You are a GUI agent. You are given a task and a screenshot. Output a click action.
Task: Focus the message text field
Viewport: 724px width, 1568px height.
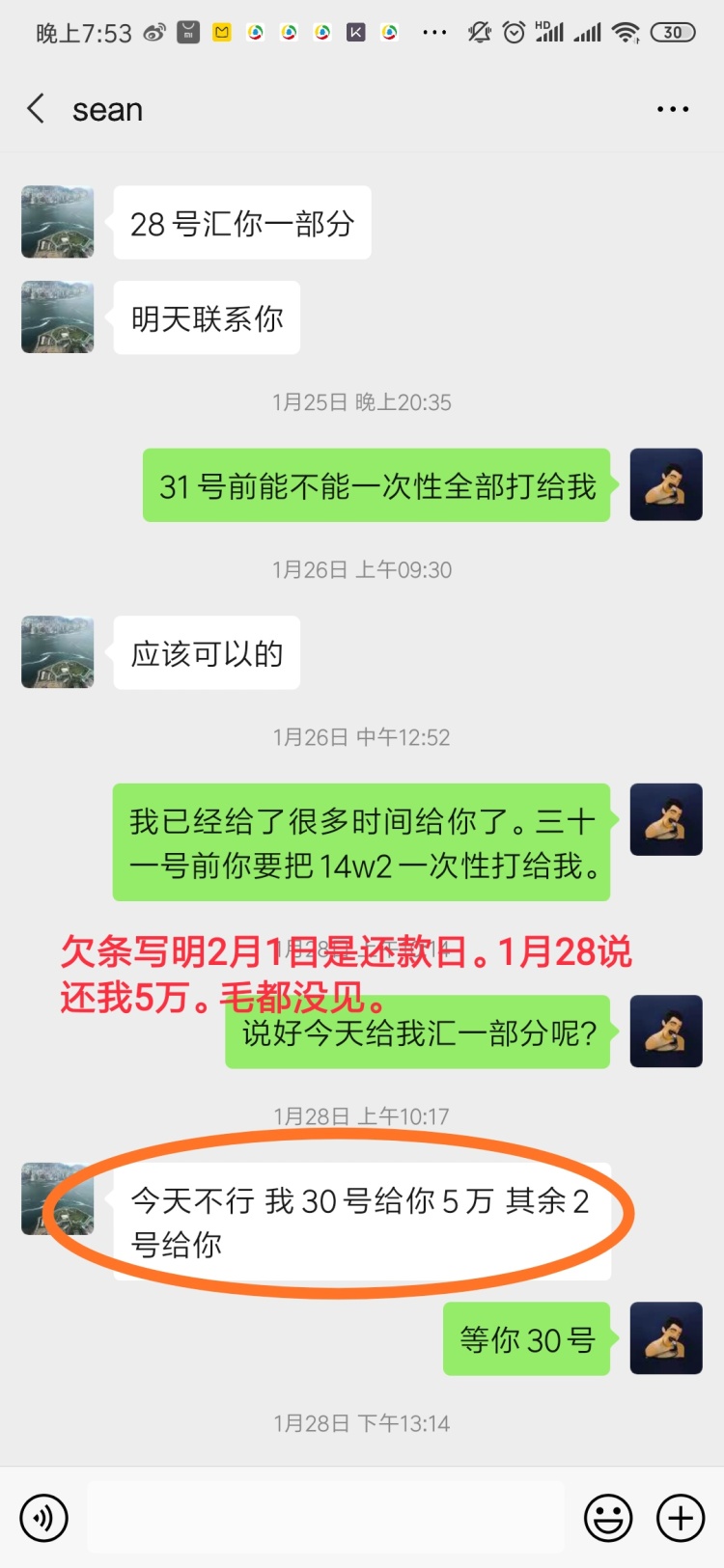[325, 1518]
